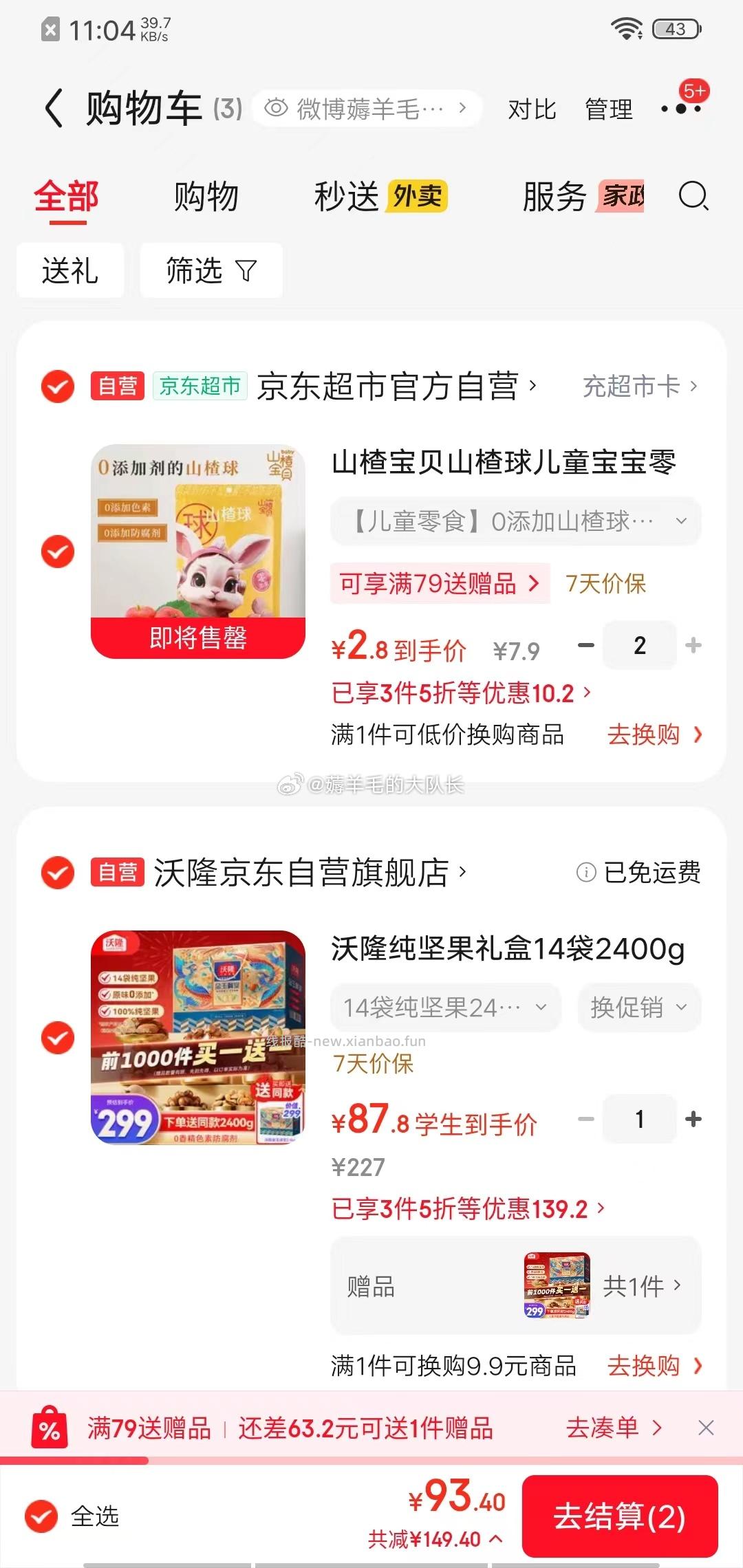
Task: Open the 筛选 filter funnel
Action: tap(210, 270)
